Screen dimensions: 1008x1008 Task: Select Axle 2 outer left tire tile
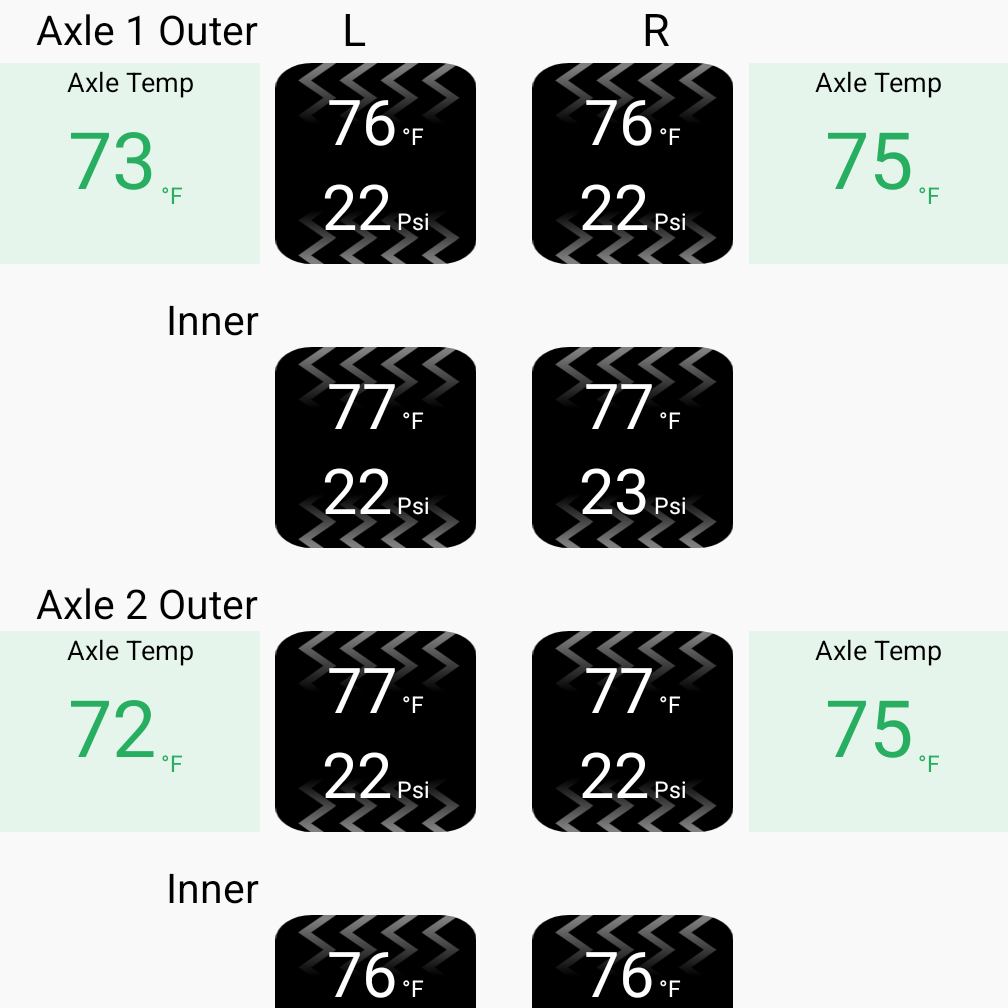(375, 731)
